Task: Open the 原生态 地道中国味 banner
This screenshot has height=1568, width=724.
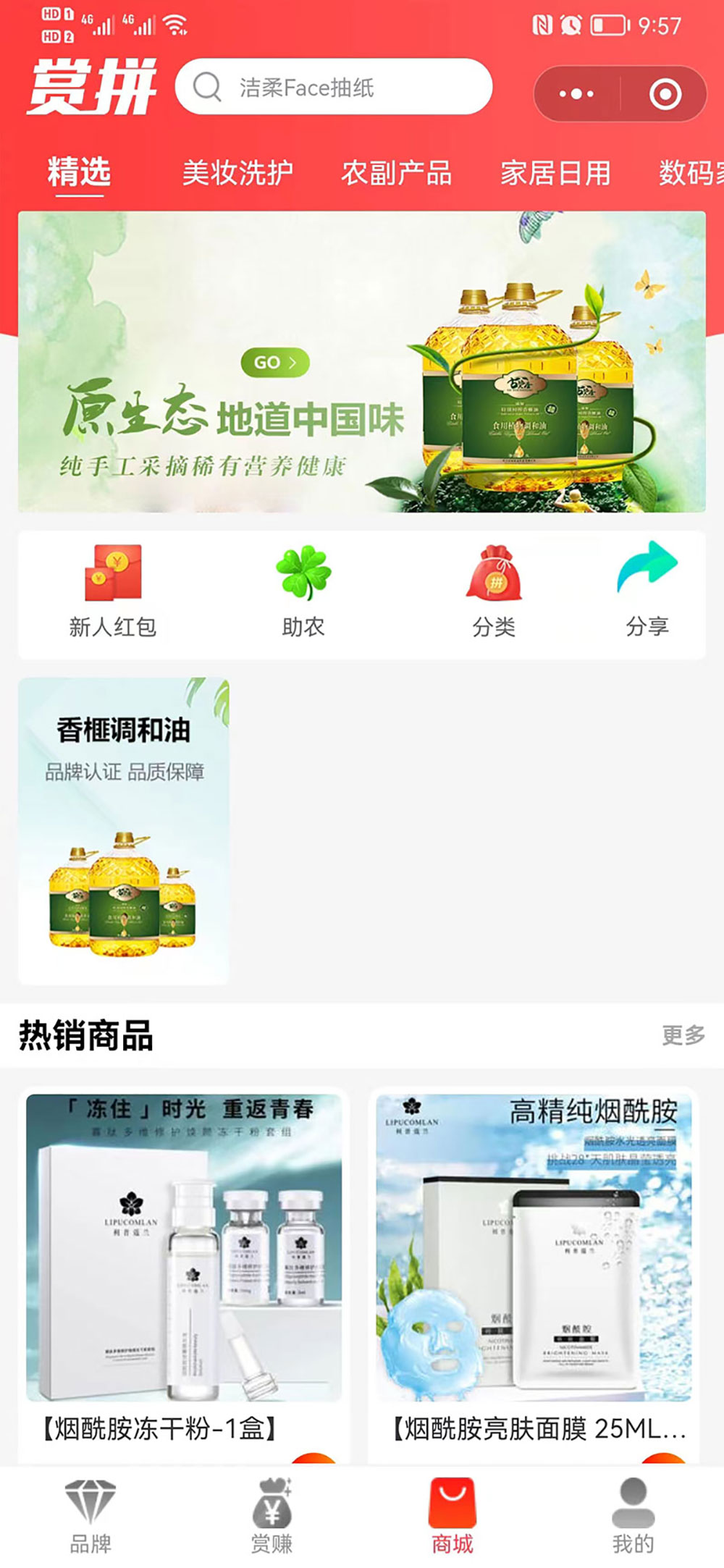Action: point(361,362)
